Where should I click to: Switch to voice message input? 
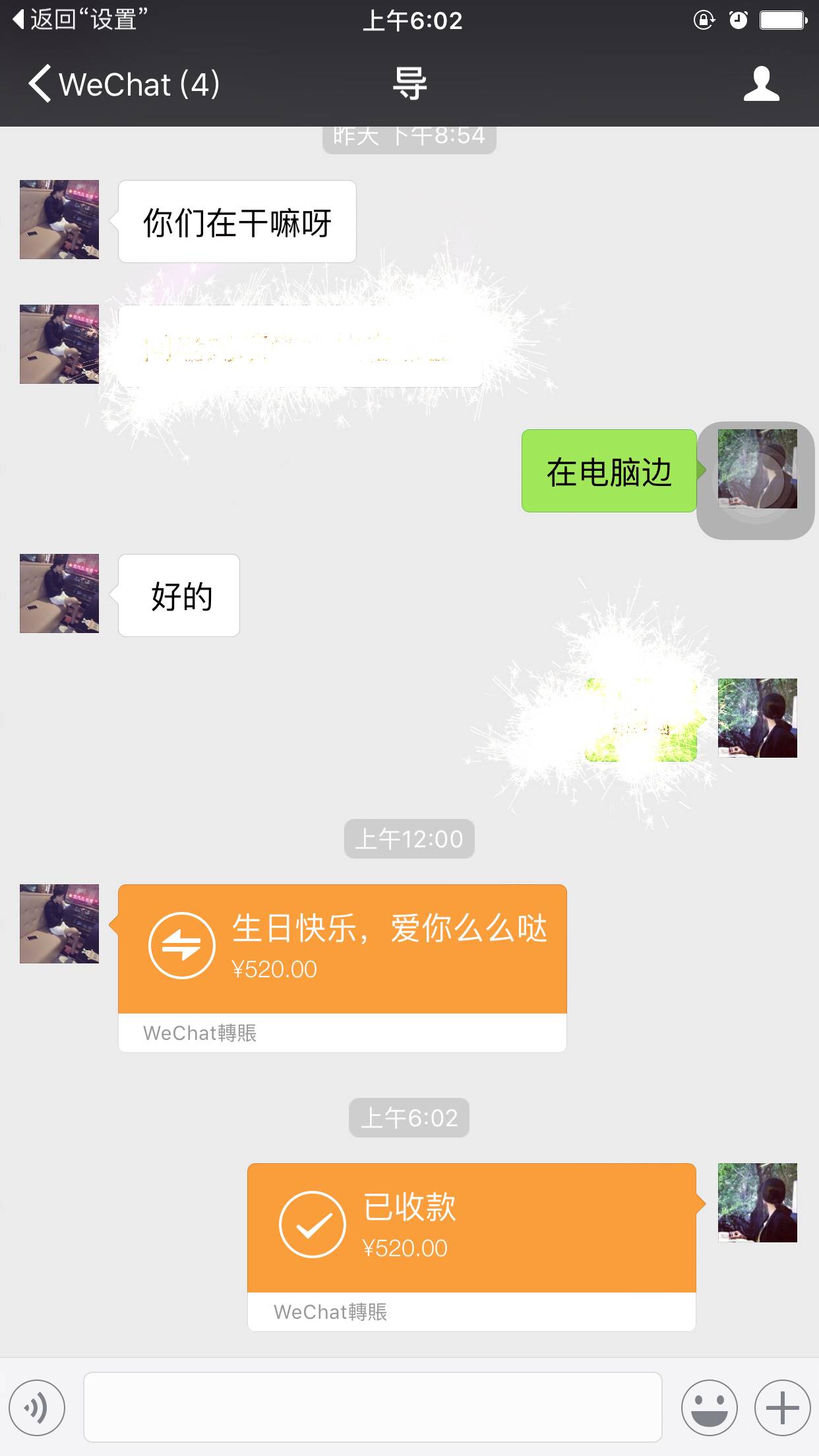pos(37,1407)
